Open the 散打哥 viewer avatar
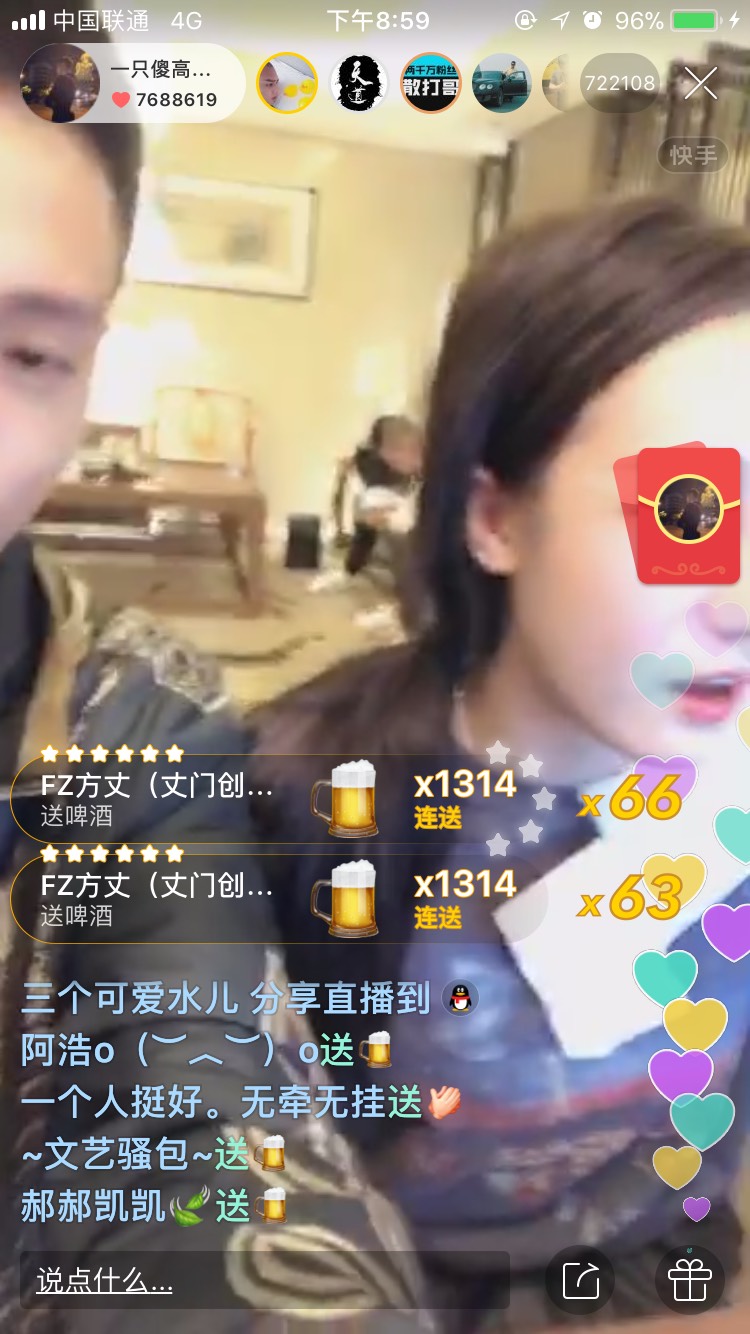The height and width of the screenshot is (1334, 750). tap(430, 83)
